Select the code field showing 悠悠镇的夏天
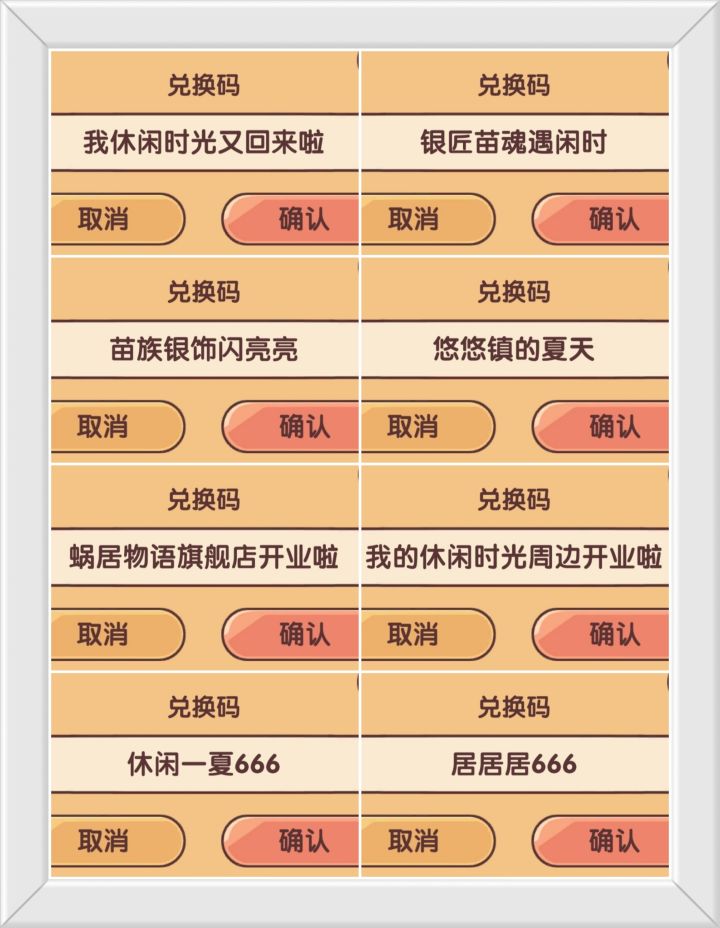Viewport: 720px width, 928px height. click(515, 348)
